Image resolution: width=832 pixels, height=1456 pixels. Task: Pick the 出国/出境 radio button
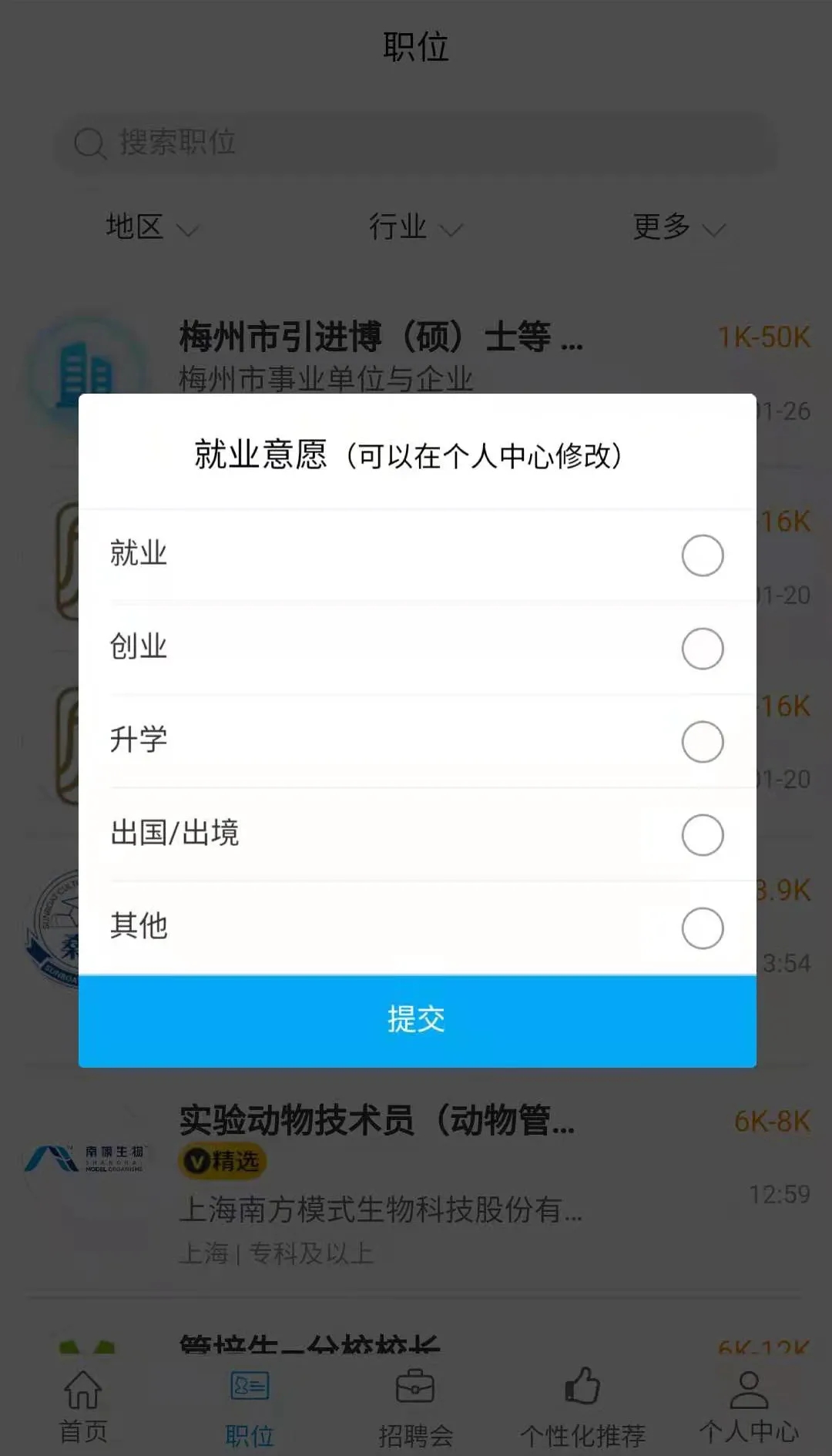pos(702,835)
